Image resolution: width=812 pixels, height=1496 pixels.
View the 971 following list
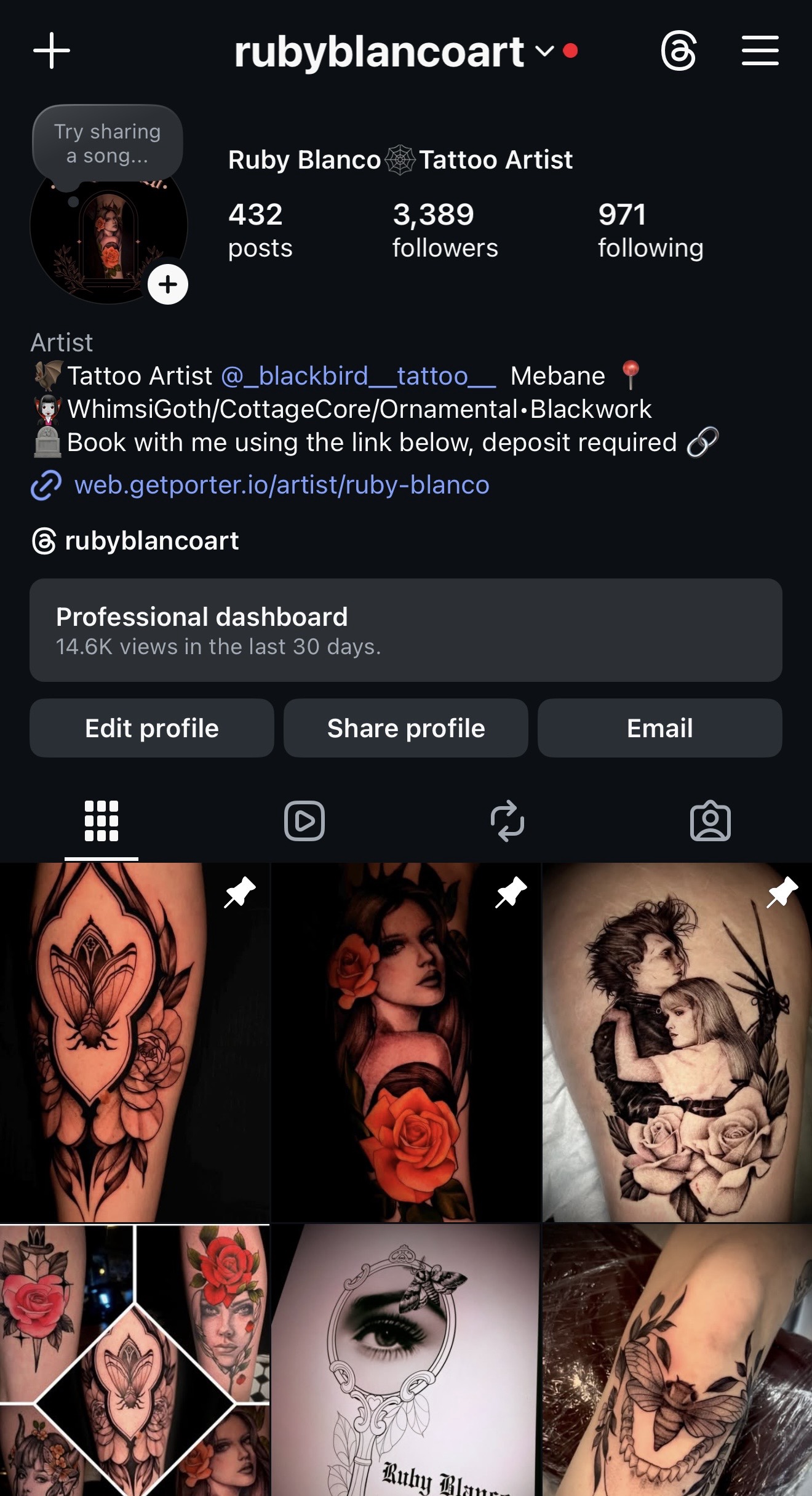pos(650,230)
